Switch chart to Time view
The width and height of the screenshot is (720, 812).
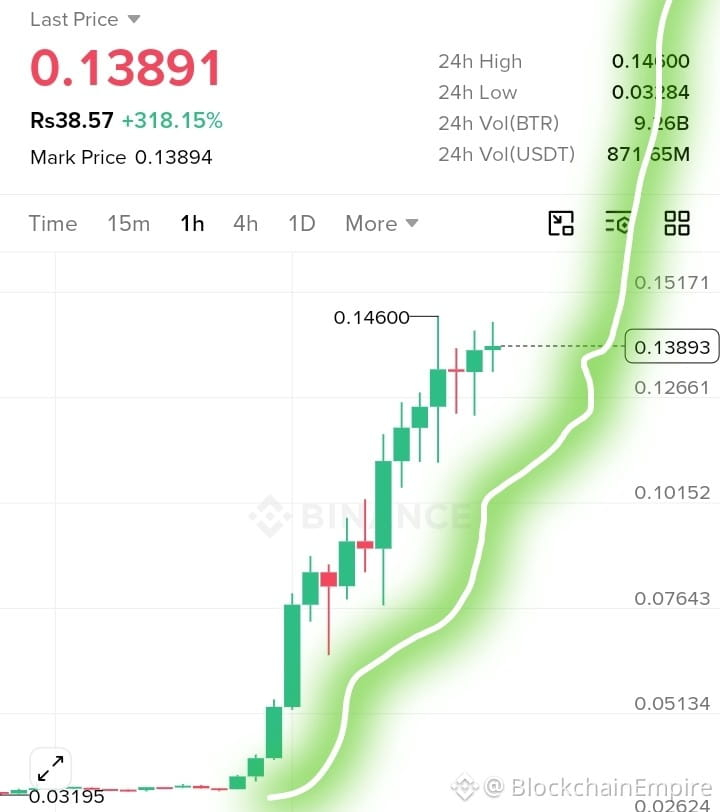pyautogui.click(x=53, y=224)
